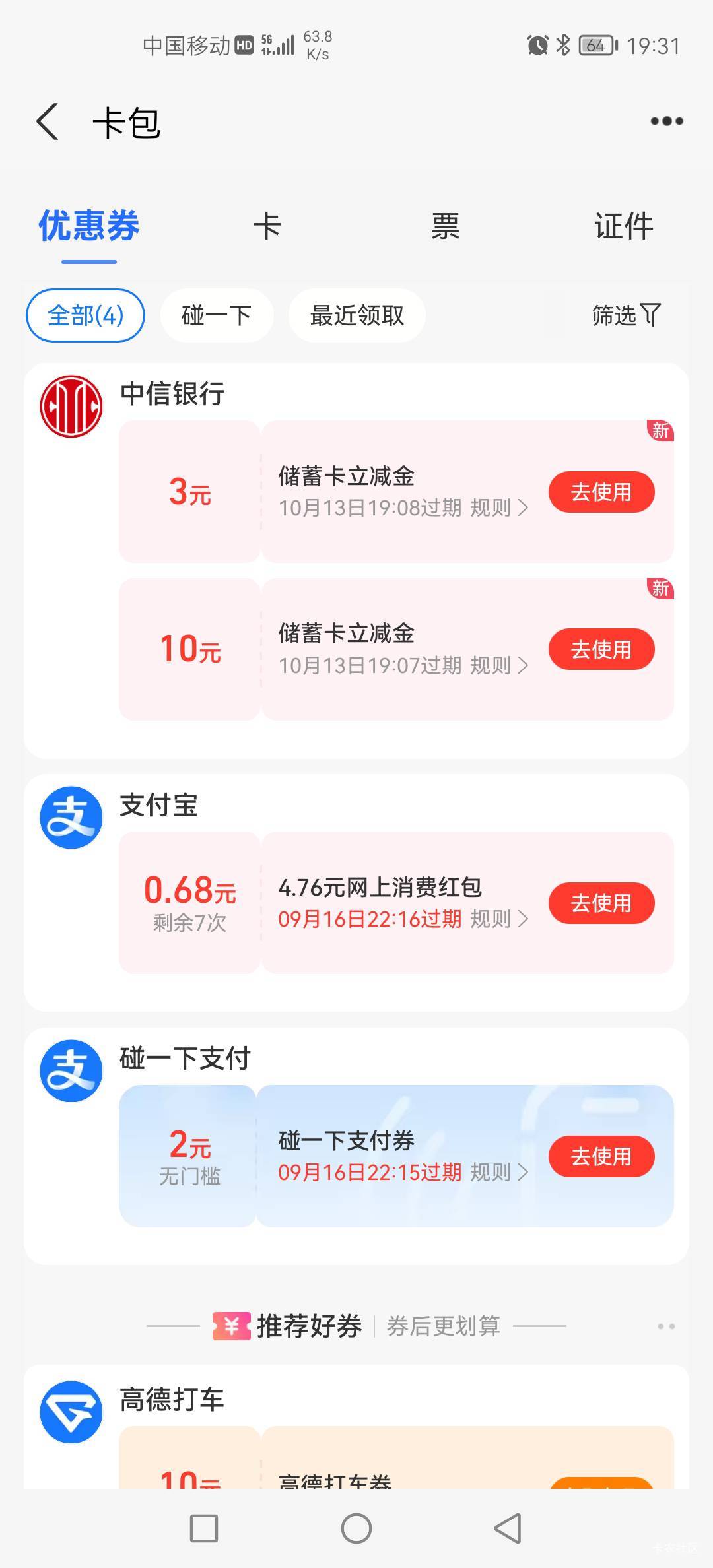Select the 优惠券 tab

pyautogui.click(x=89, y=226)
